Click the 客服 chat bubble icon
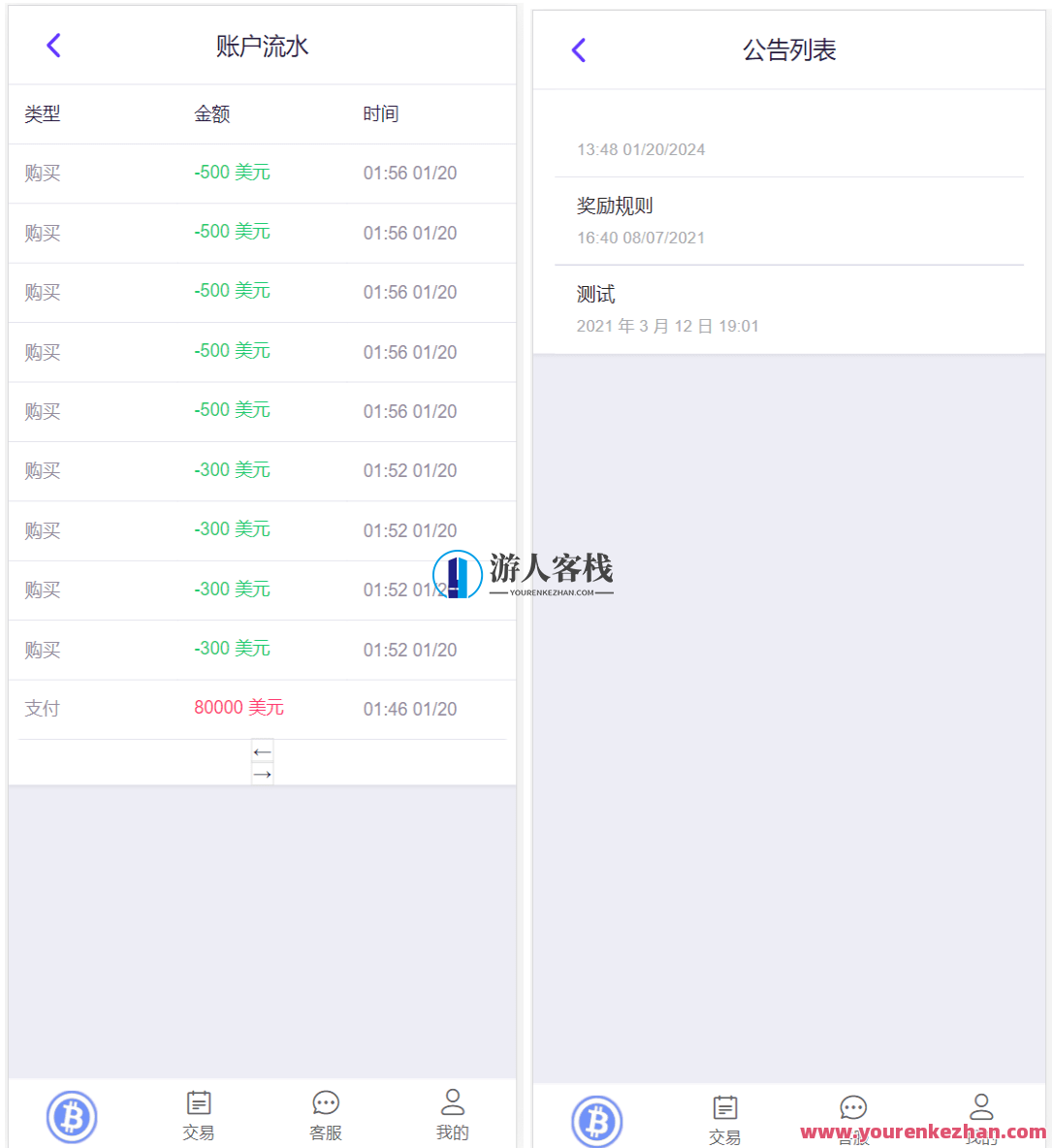The width and height of the screenshot is (1052, 1148). pyautogui.click(x=325, y=1102)
